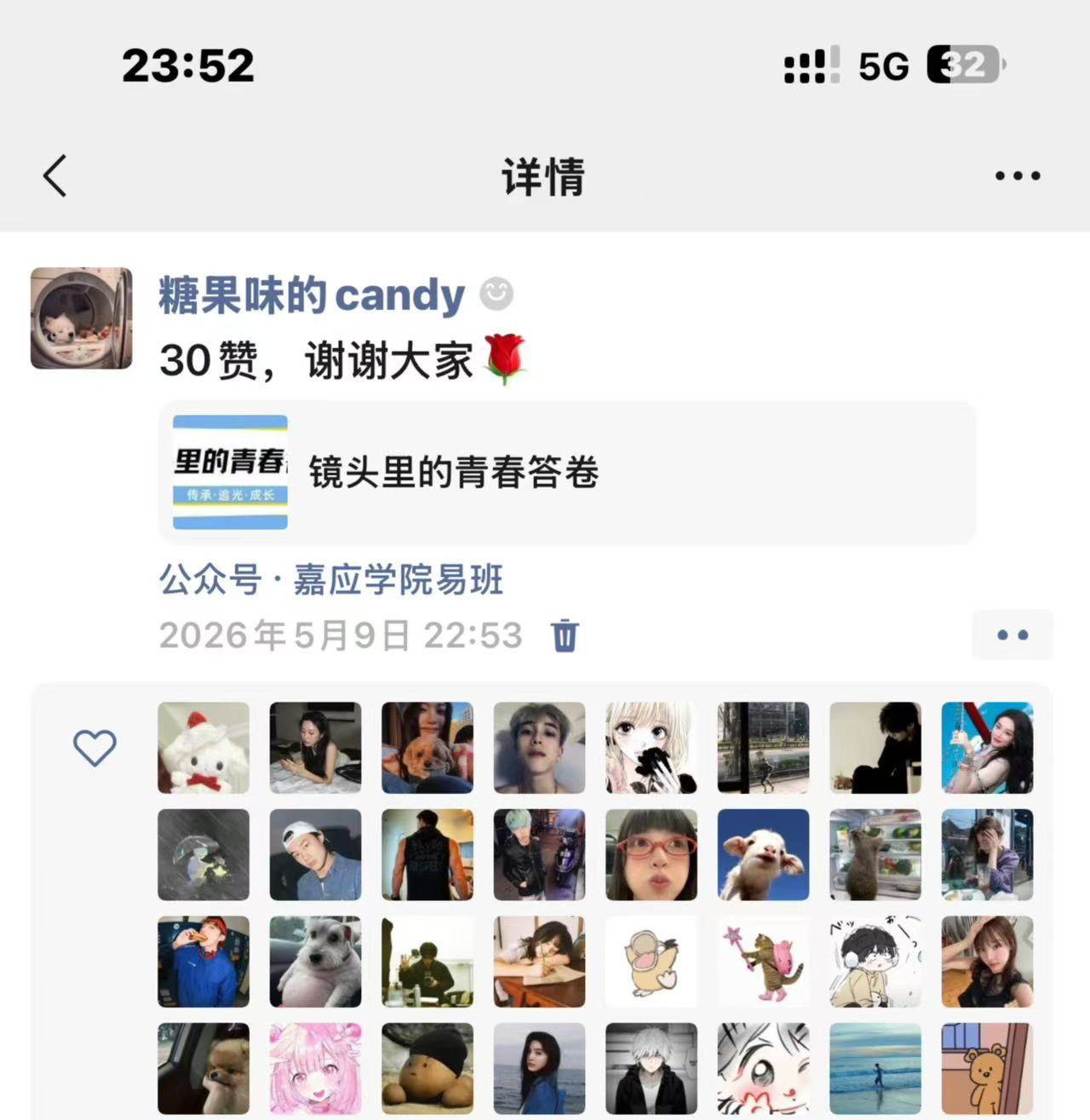View the liker with the pink anime girl avatar
Screen dimensions: 1090x1120
click(x=316, y=1069)
